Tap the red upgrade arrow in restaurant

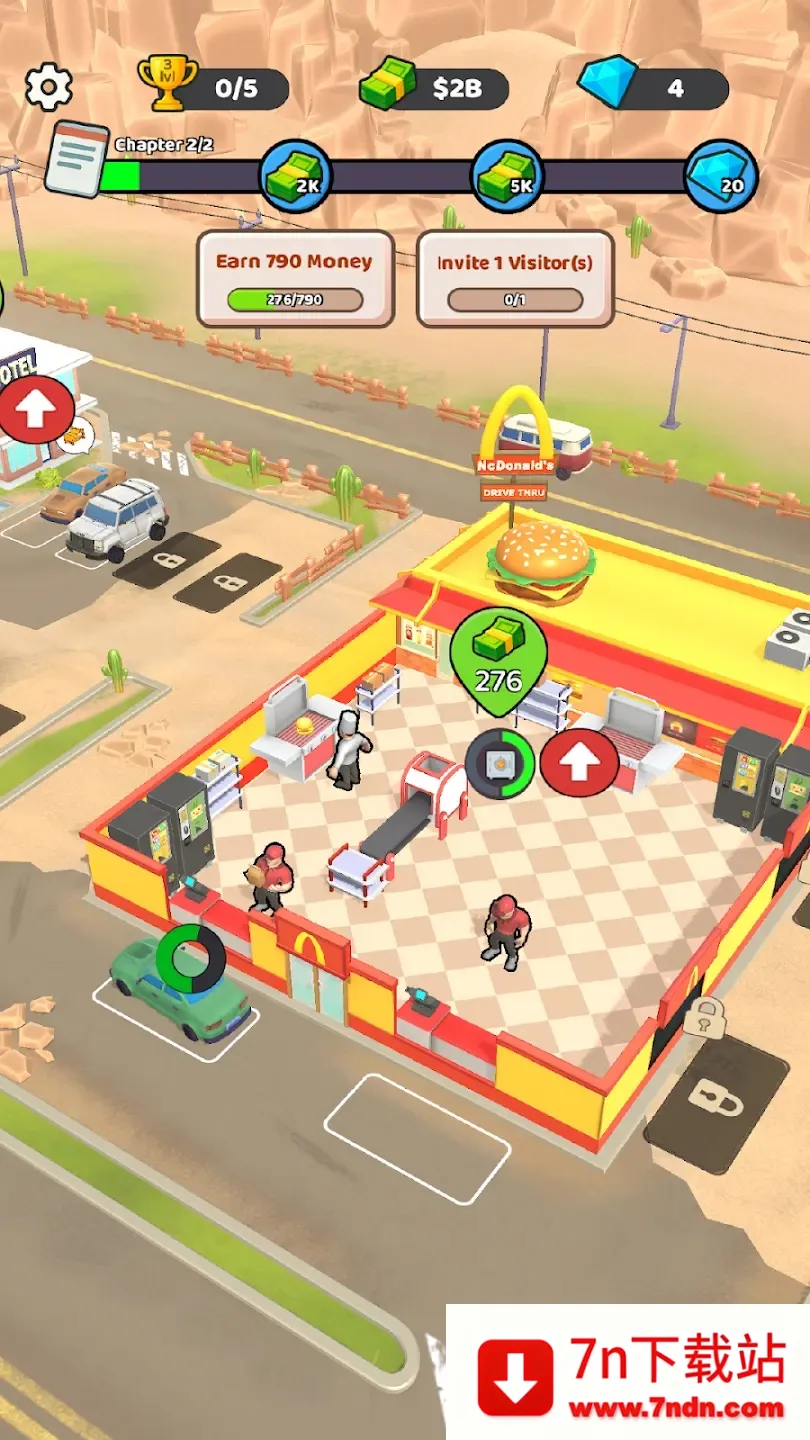tap(579, 763)
